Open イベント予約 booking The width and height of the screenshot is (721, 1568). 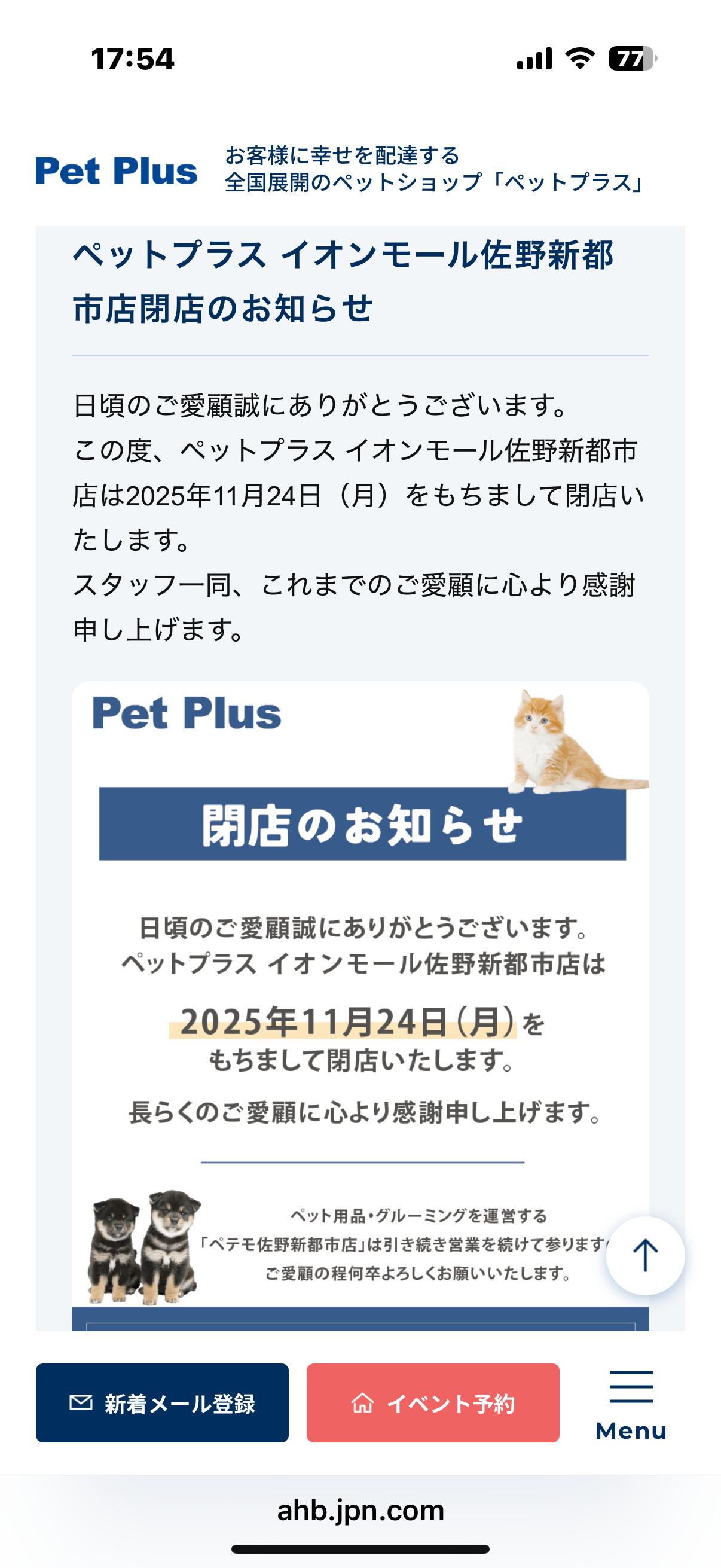pyautogui.click(x=433, y=1402)
